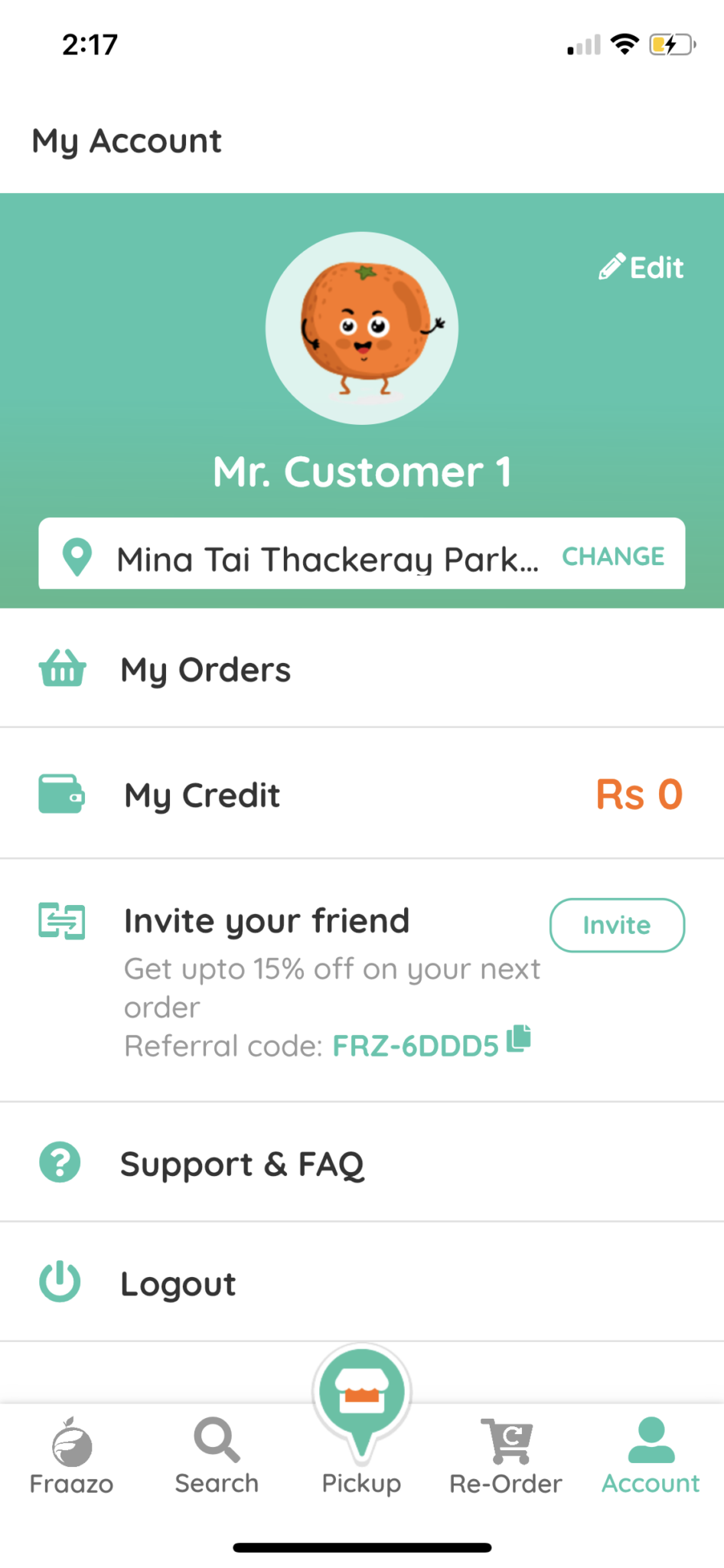Tap CHANGE to switch delivery address
The image size is (724, 1568).
click(612, 556)
